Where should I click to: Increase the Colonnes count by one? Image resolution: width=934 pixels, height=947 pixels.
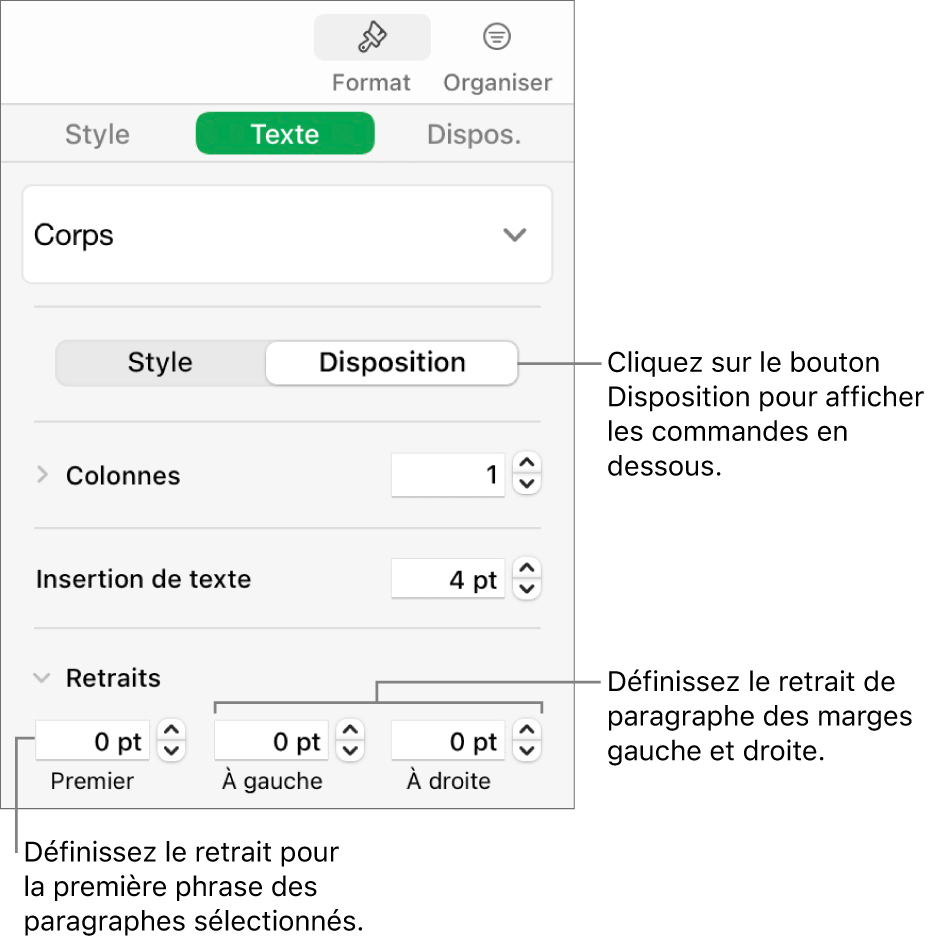coord(527,465)
